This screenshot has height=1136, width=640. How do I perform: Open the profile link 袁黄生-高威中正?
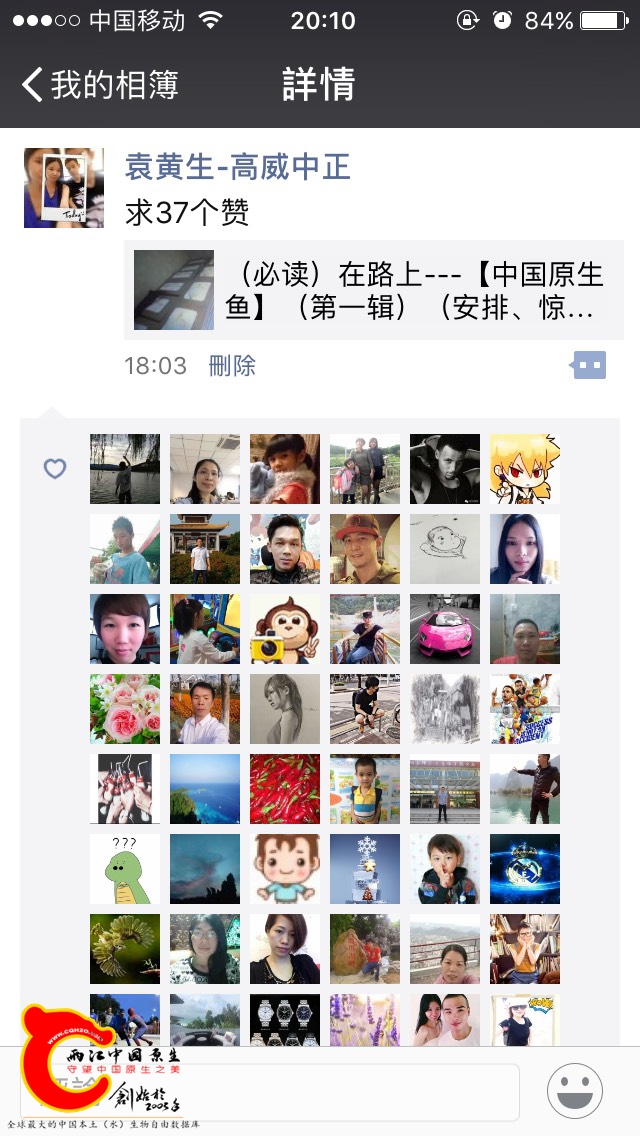click(x=238, y=166)
